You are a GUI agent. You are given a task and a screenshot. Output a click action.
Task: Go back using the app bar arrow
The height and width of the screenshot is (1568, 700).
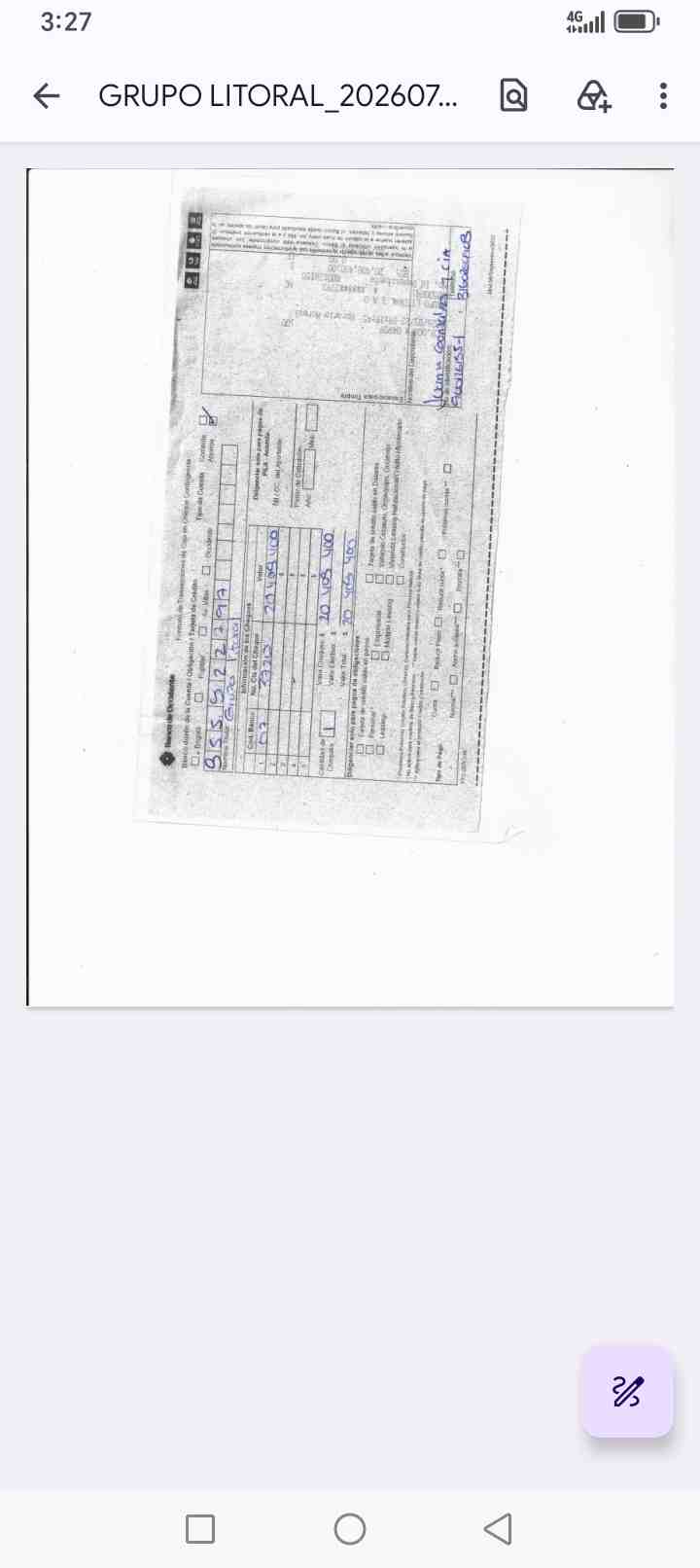46,95
